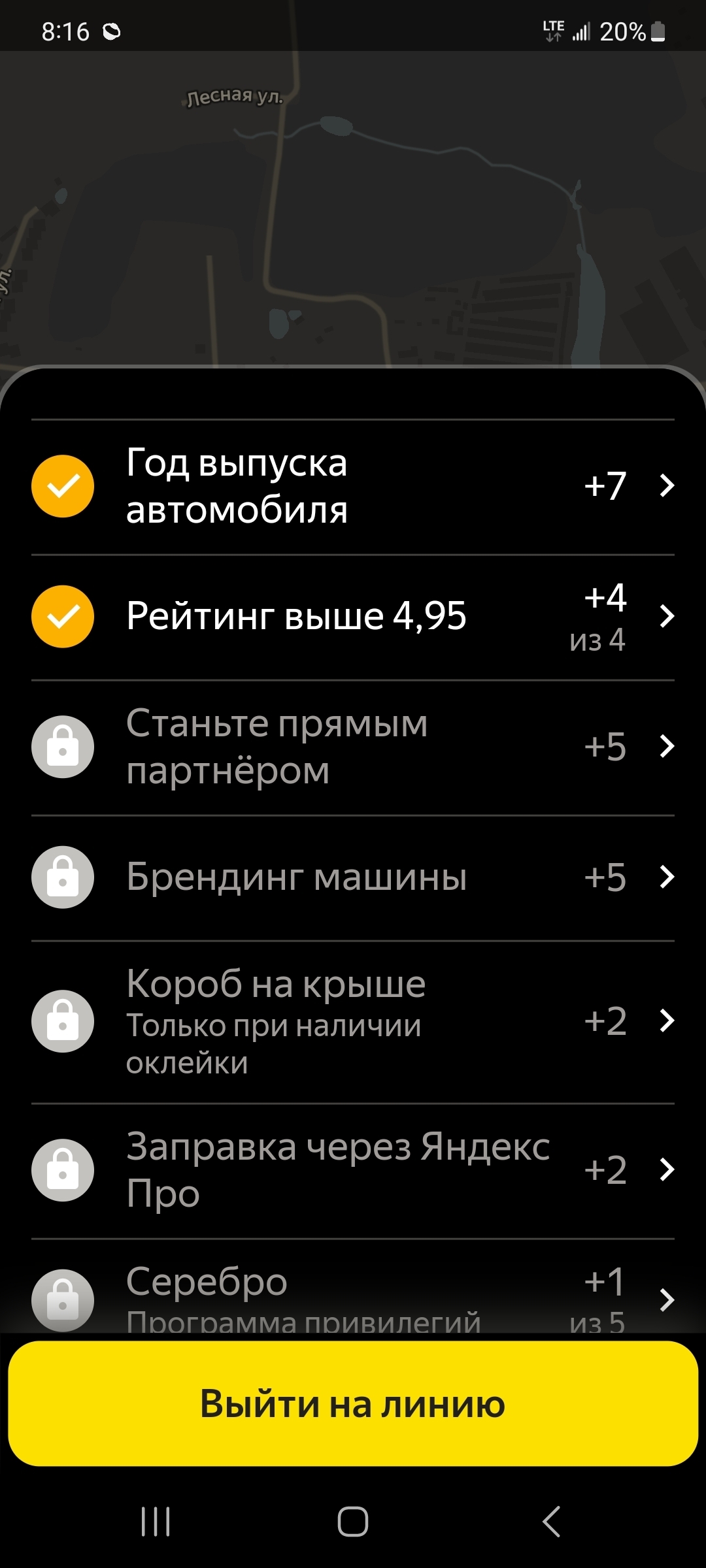Open recent apps from the navigation bar
Screen dimensions: 706x1568
156,1522
